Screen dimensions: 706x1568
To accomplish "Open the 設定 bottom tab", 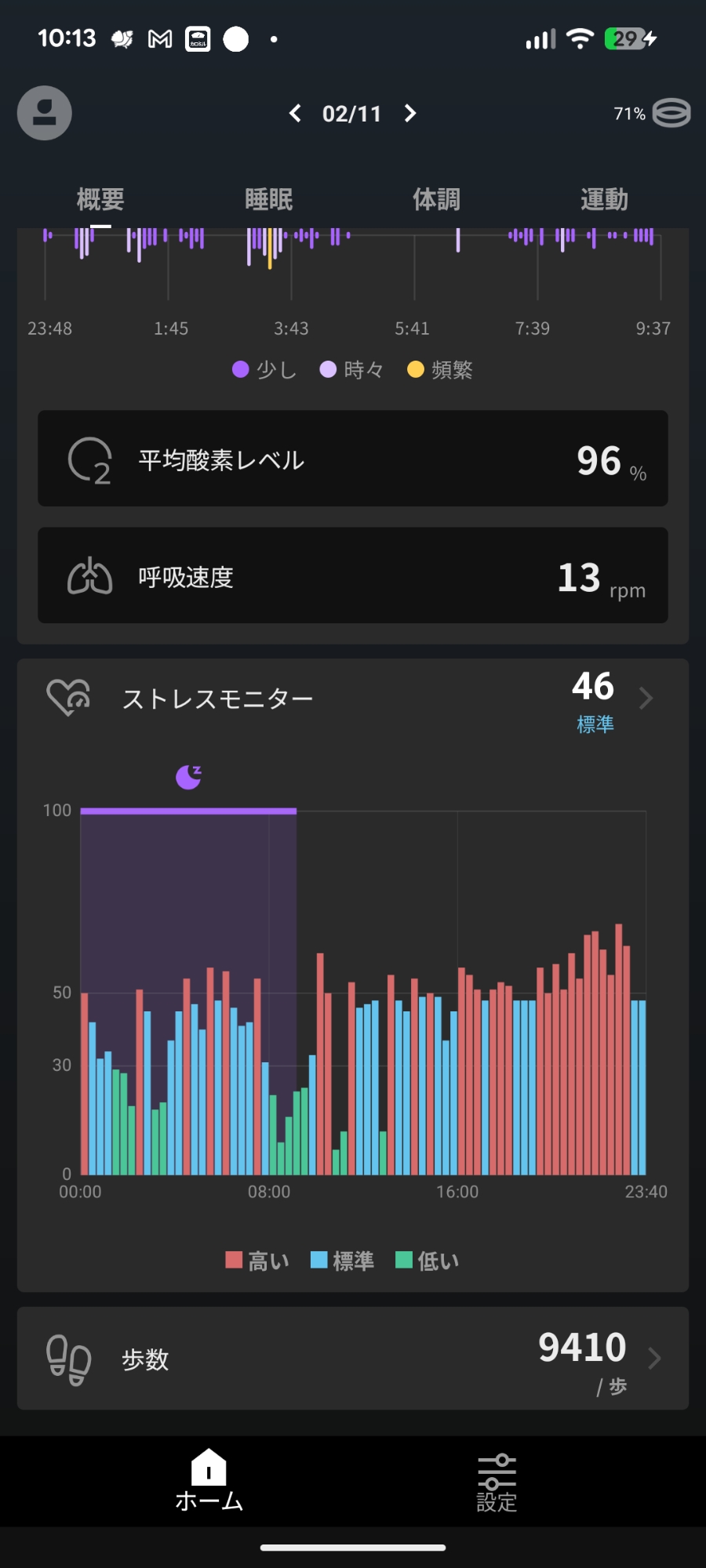I will (x=497, y=1482).
